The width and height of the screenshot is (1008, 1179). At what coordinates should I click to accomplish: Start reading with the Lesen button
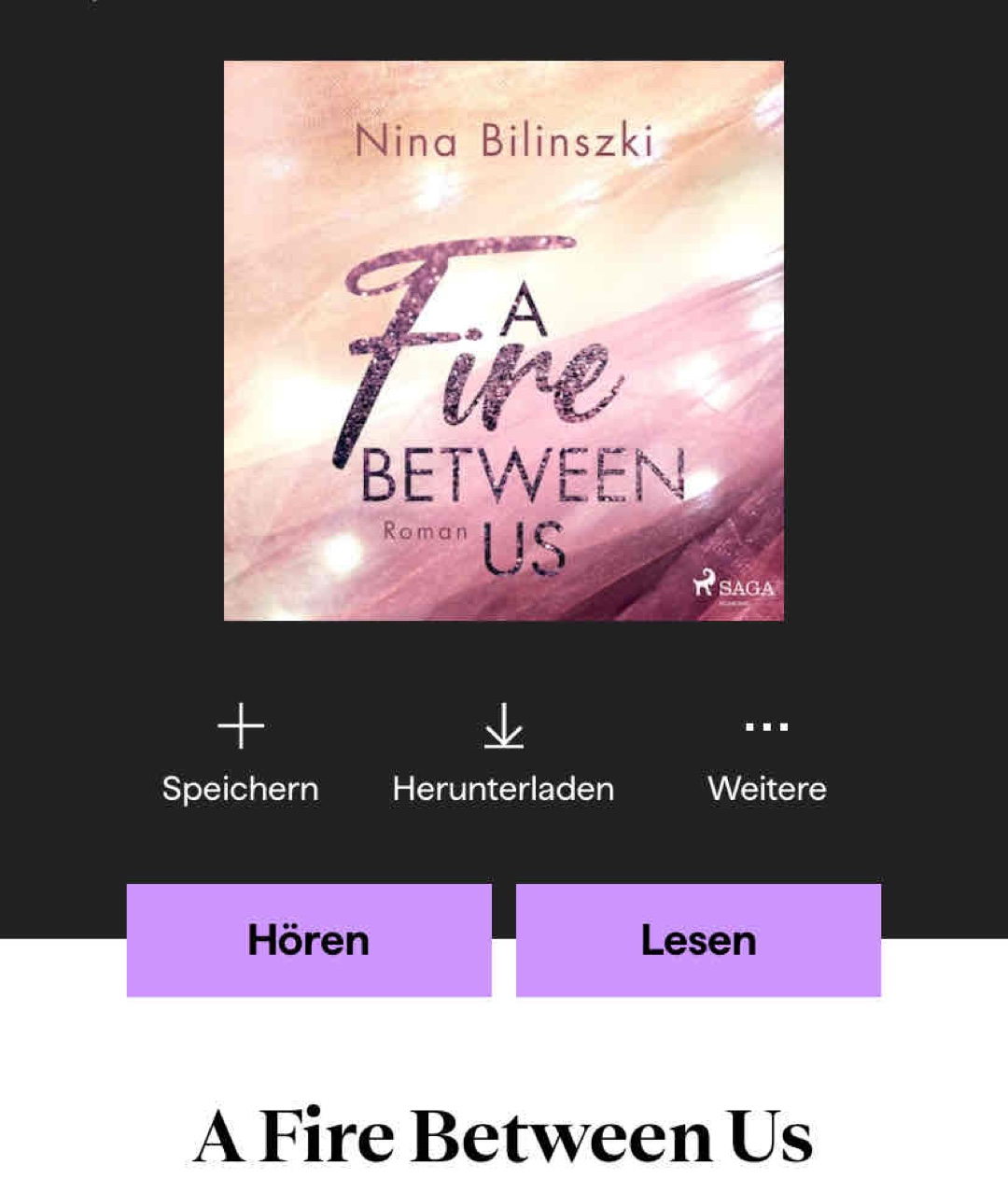pyautogui.click(x=698, y=940)
